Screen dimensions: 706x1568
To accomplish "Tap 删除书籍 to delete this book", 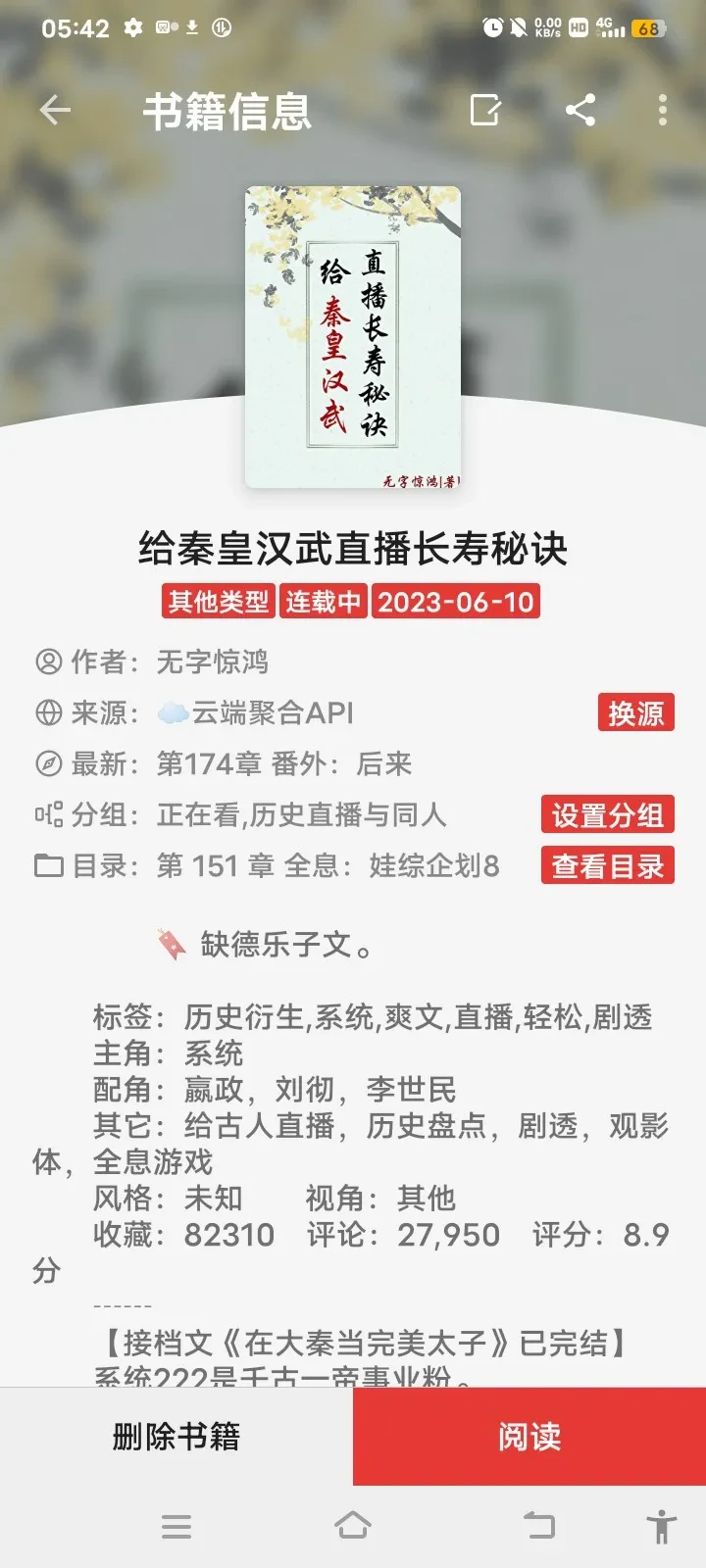I will click(x=176, y=1437).
